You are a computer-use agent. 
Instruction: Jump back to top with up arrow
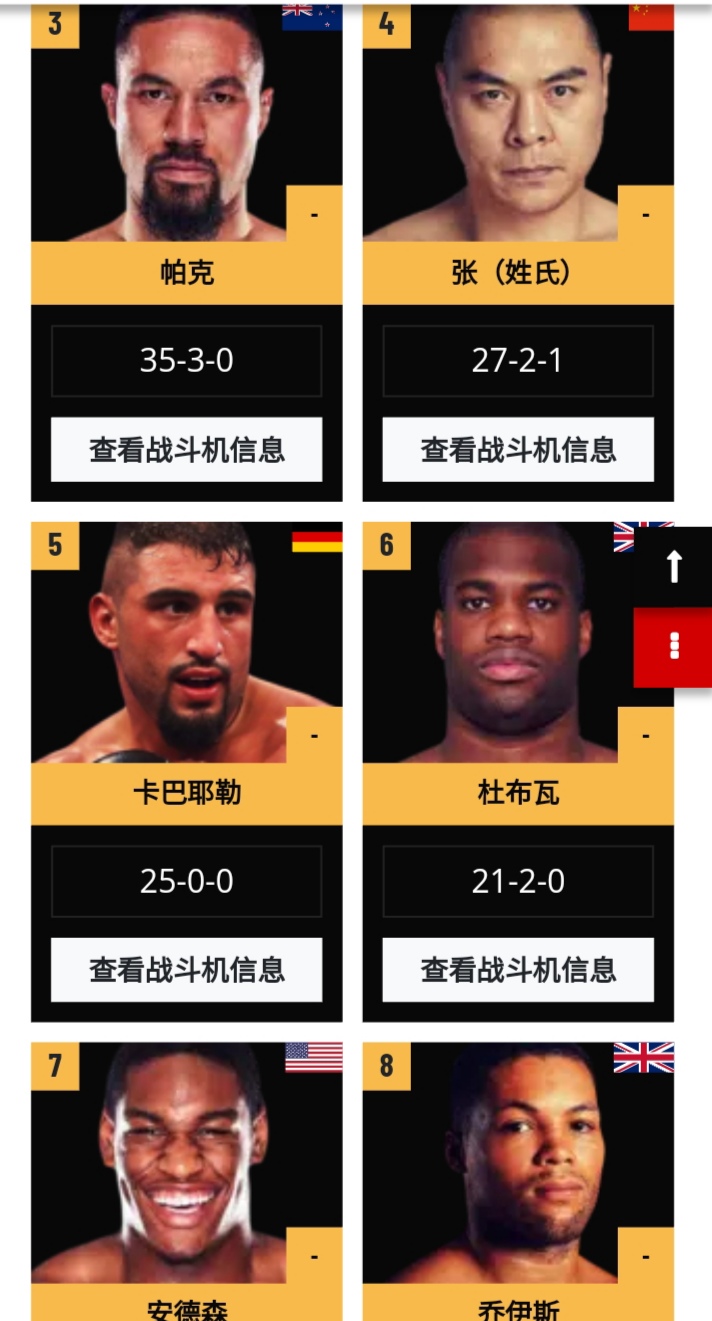click(x=673, y=566)
